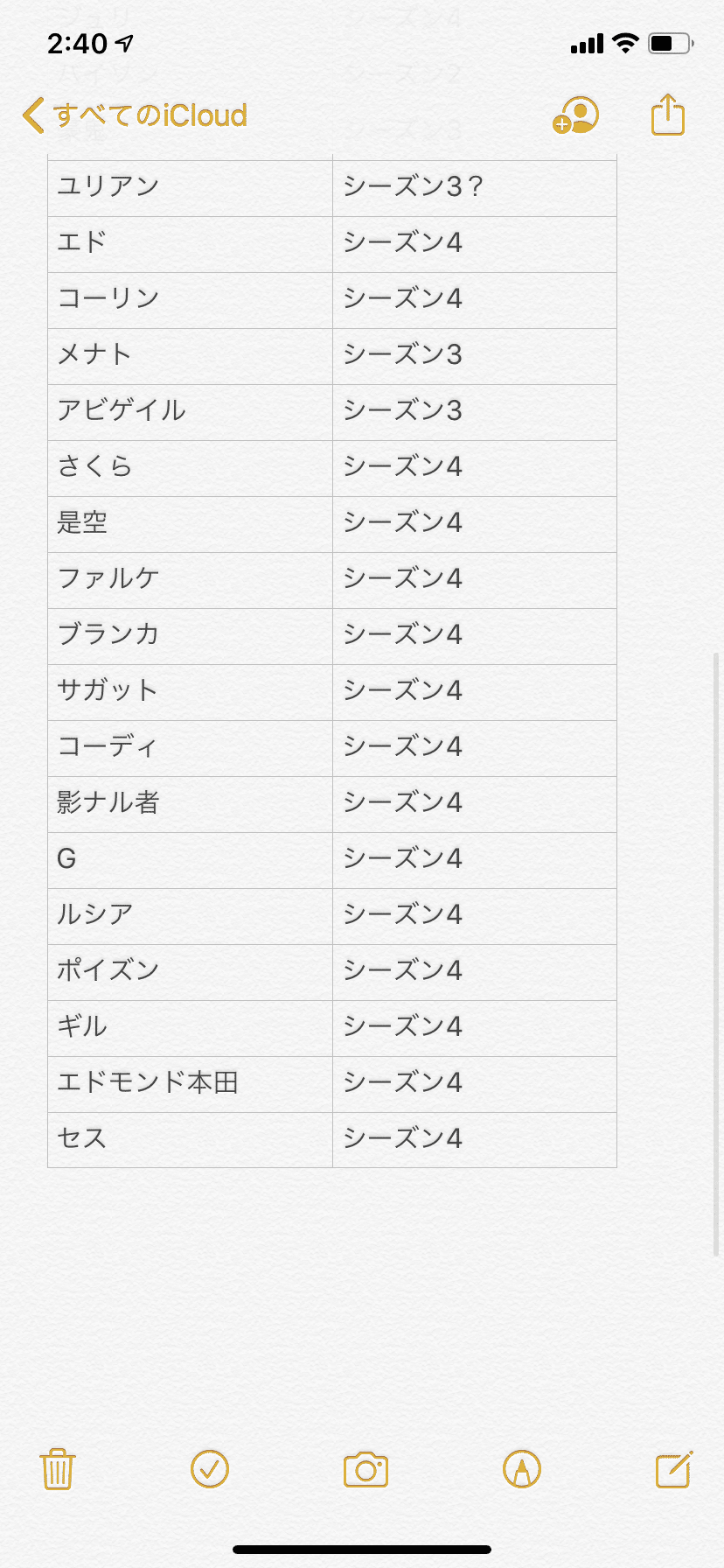The width and height of the screenshot is (724, 1568).
Task: Go back to すべてのiCloud folder
Action: point(135,115)
